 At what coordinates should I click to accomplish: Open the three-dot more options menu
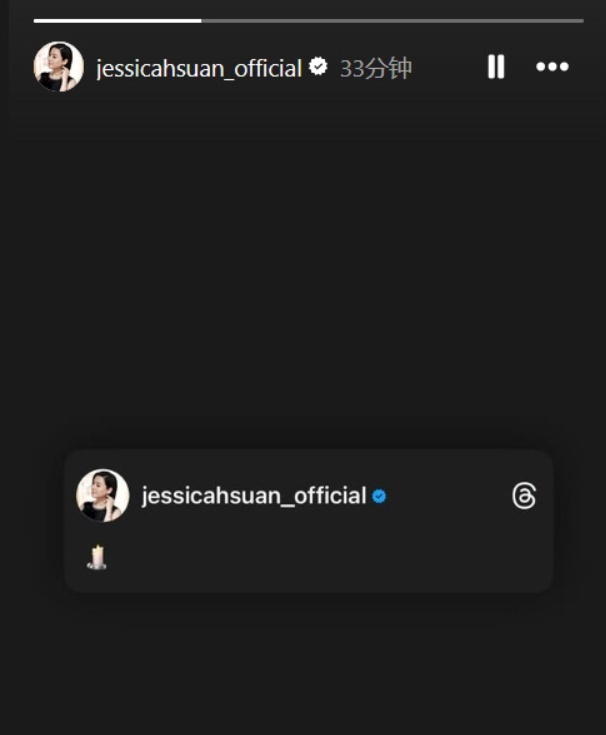click(552, 67)
